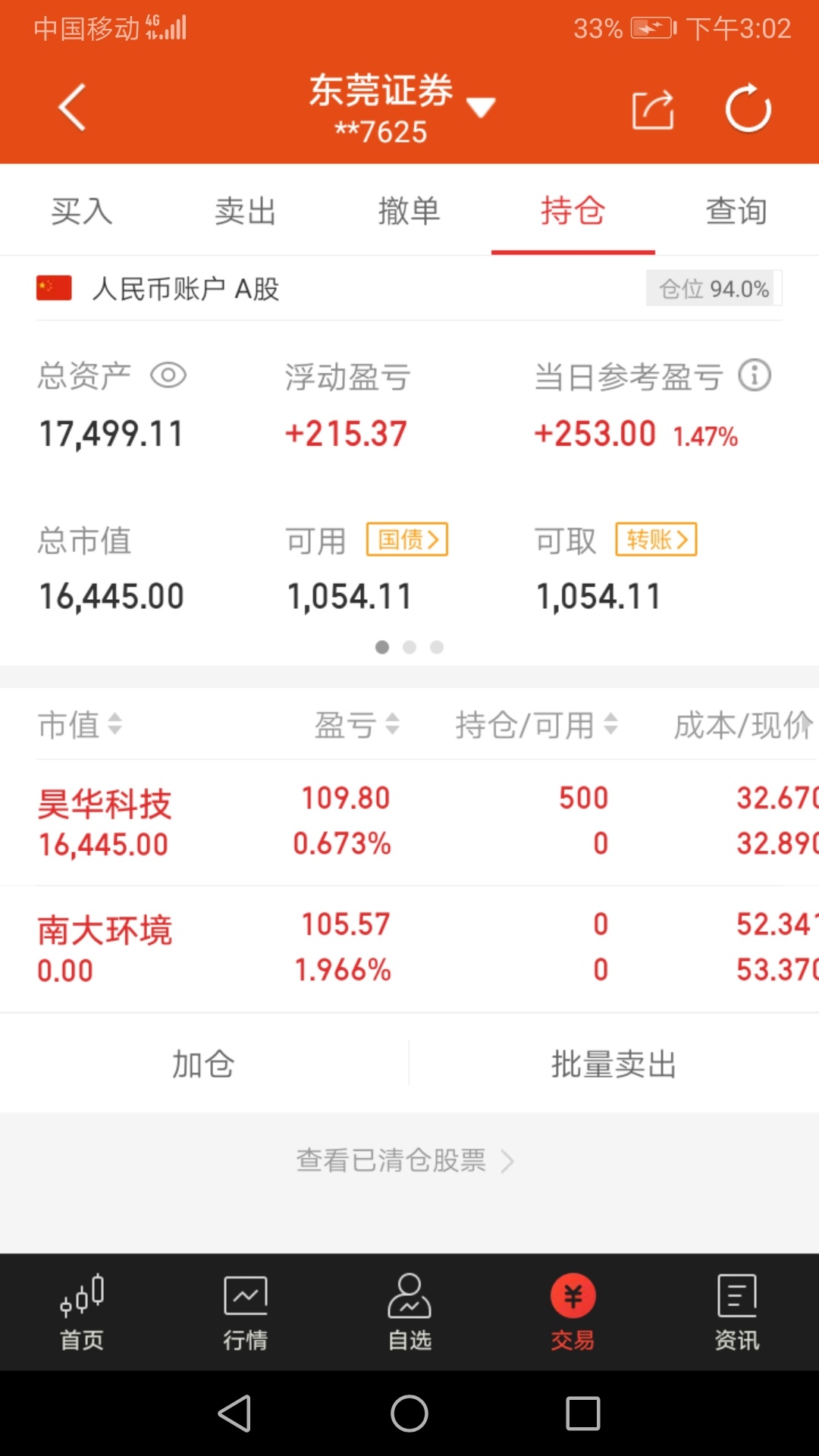Switch to the 买入 tab
819x1456 pixels.
click(x=82, y=211)
